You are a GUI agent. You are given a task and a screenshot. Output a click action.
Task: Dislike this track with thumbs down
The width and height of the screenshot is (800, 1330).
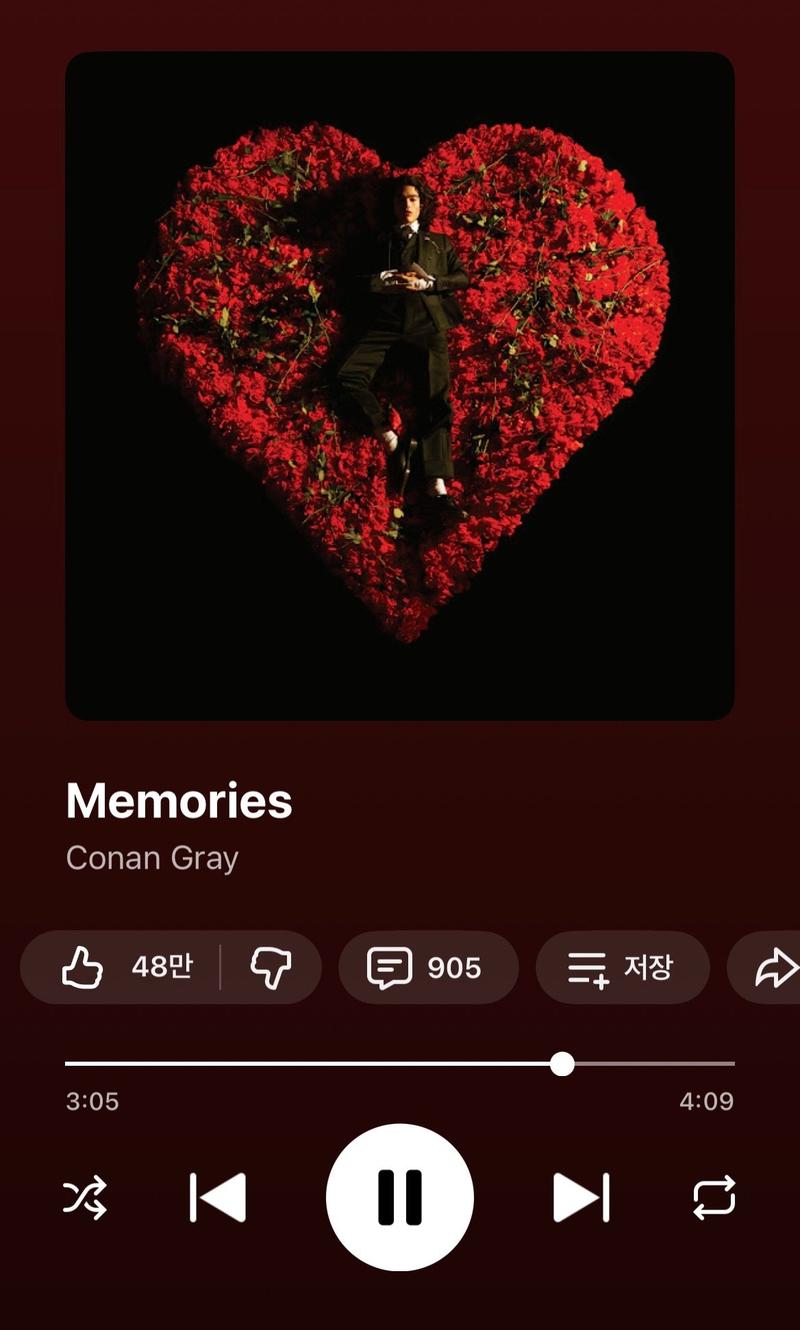(271, 968)
